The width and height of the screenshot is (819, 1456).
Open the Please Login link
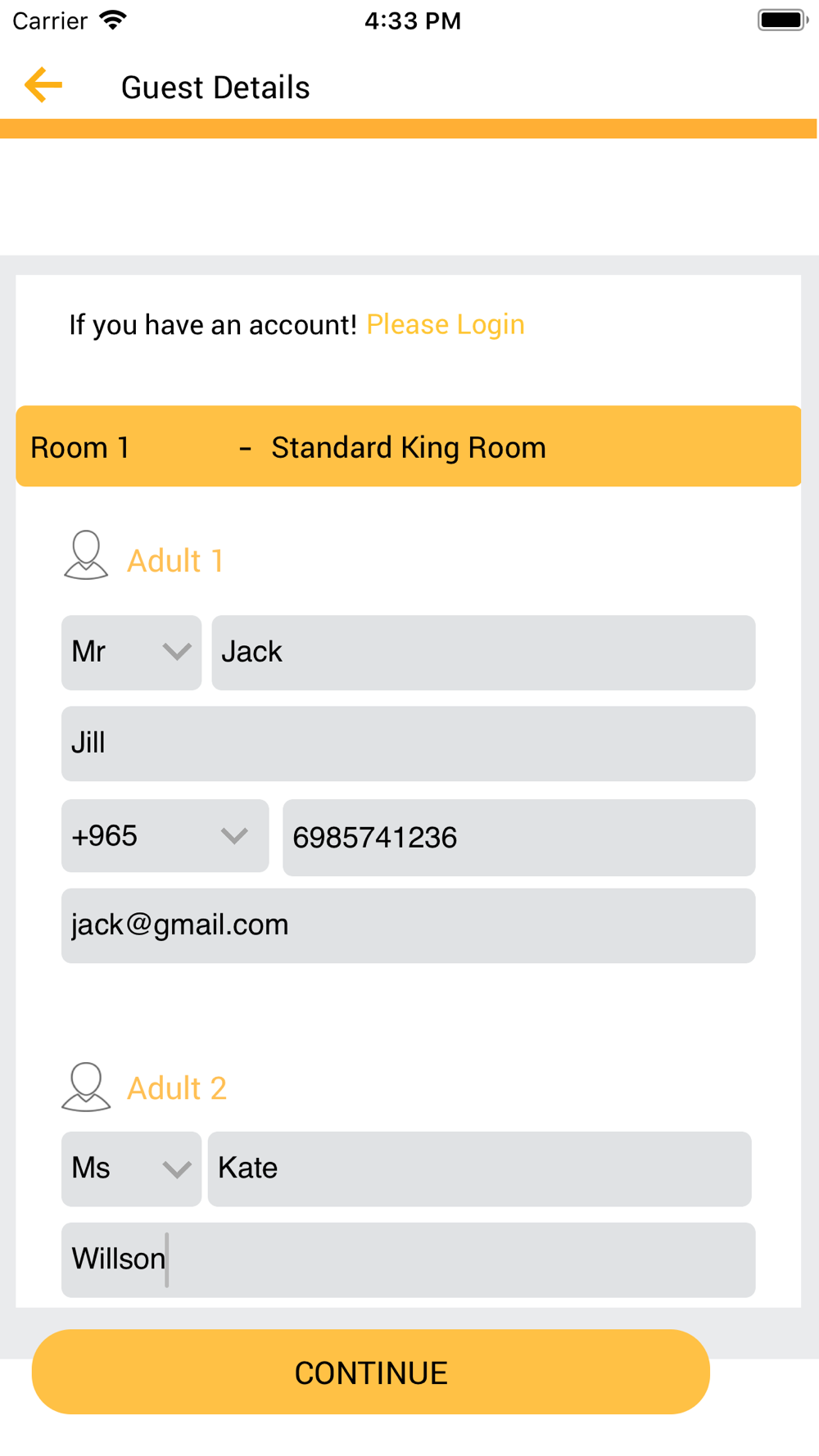pos(446,324)
